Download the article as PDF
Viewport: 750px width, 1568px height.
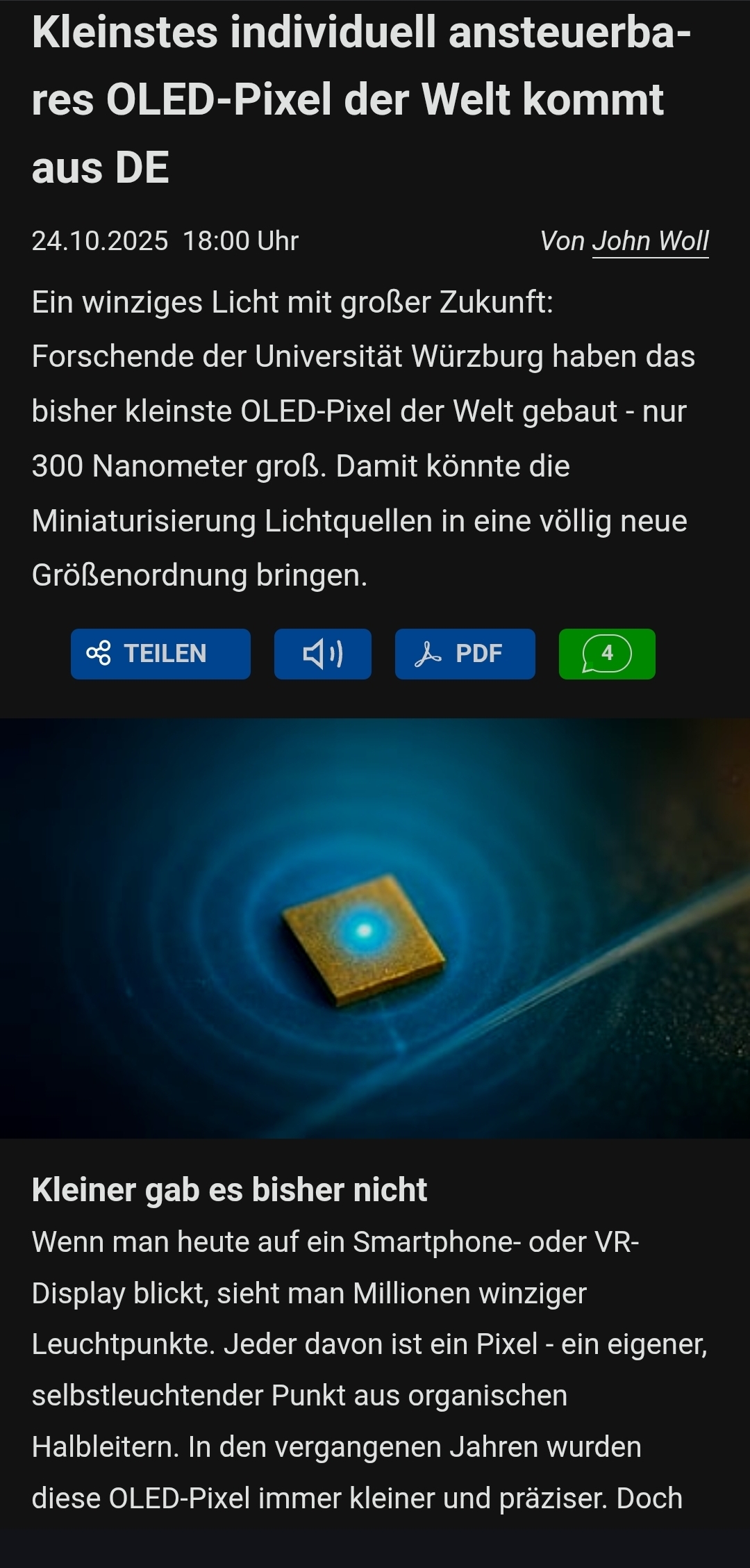coord(465,654)
